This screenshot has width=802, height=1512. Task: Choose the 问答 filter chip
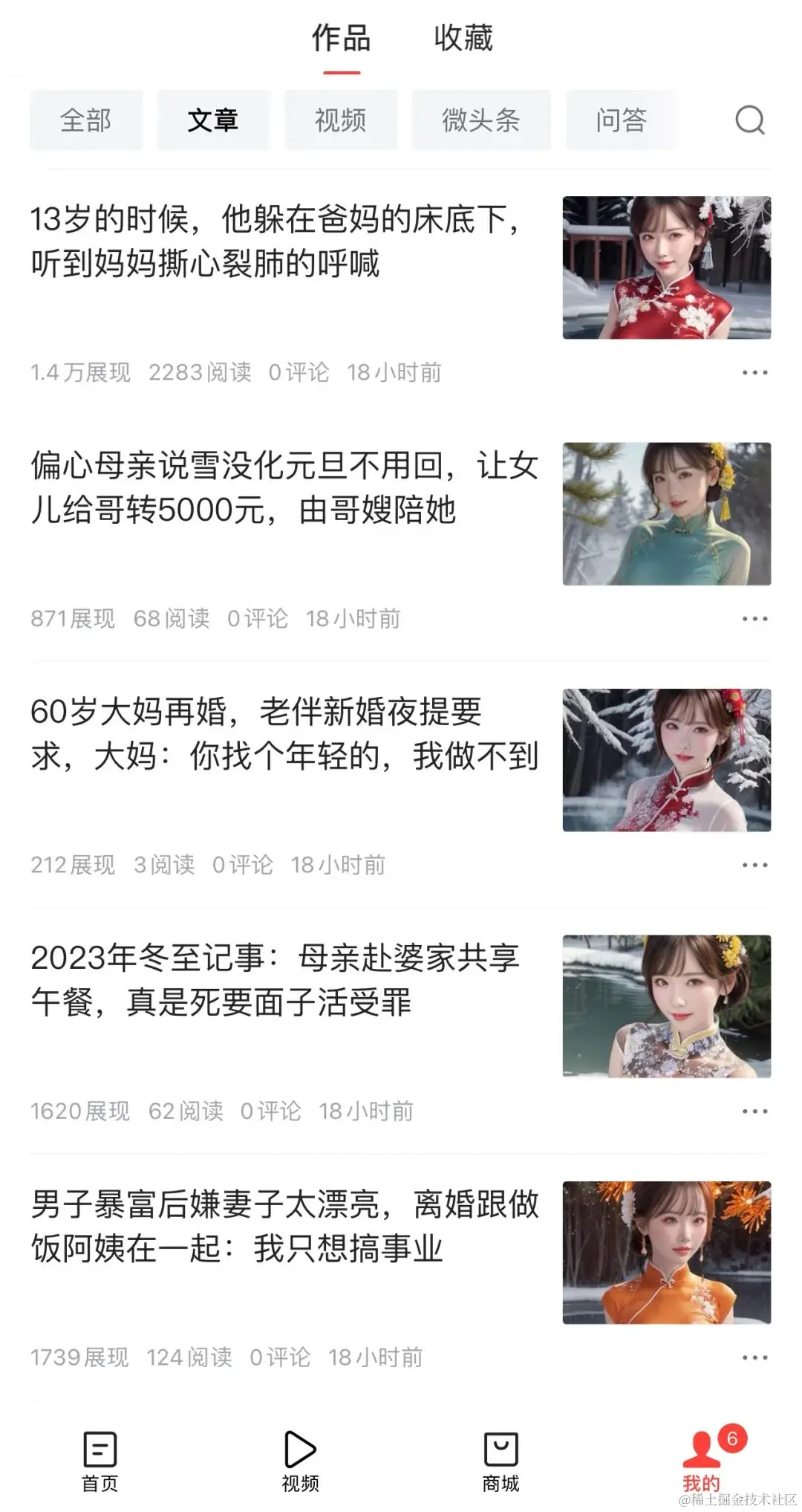click(x=621, y=120)
